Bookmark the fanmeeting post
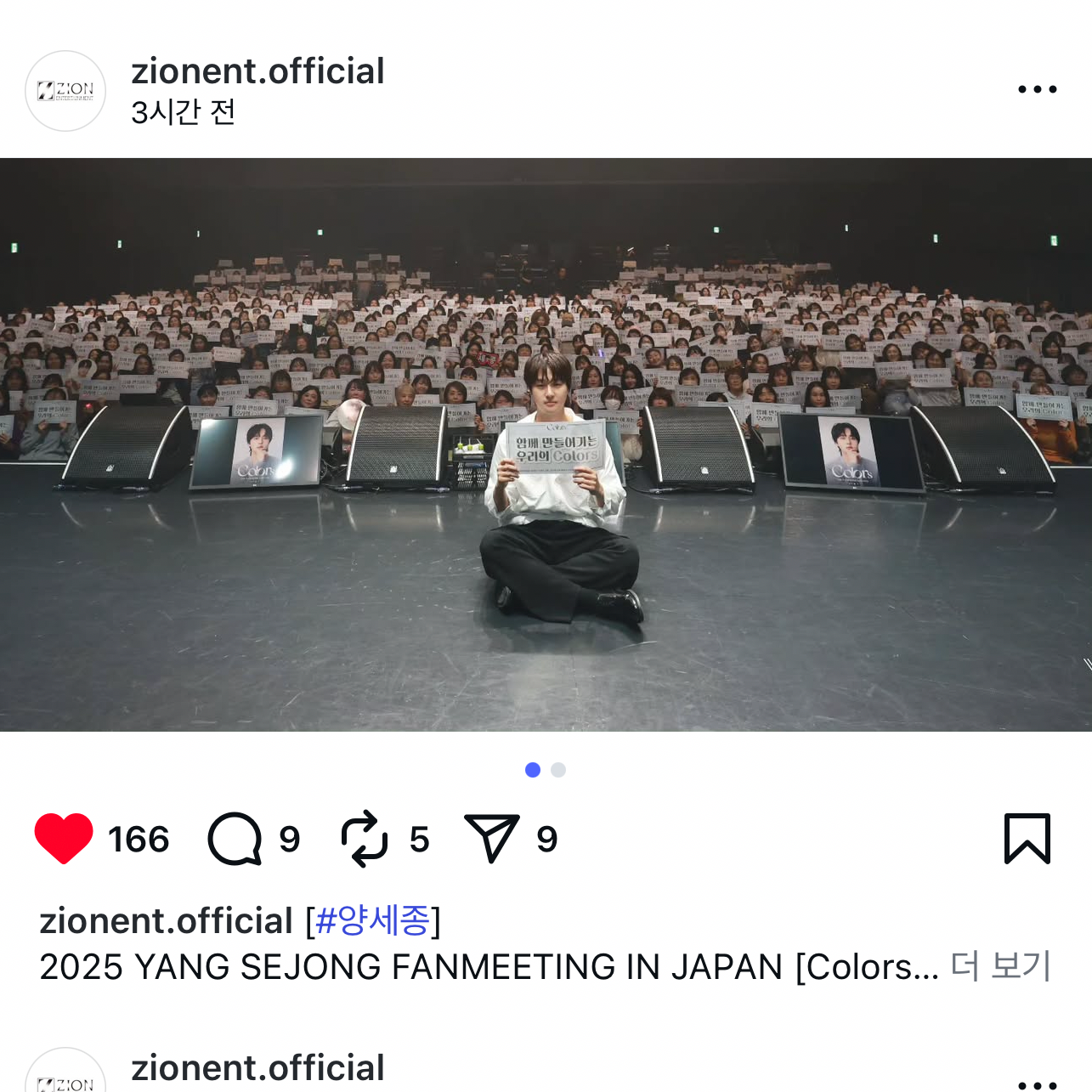This screenshot has width=1092, height=1092. tap(1027, 839)
